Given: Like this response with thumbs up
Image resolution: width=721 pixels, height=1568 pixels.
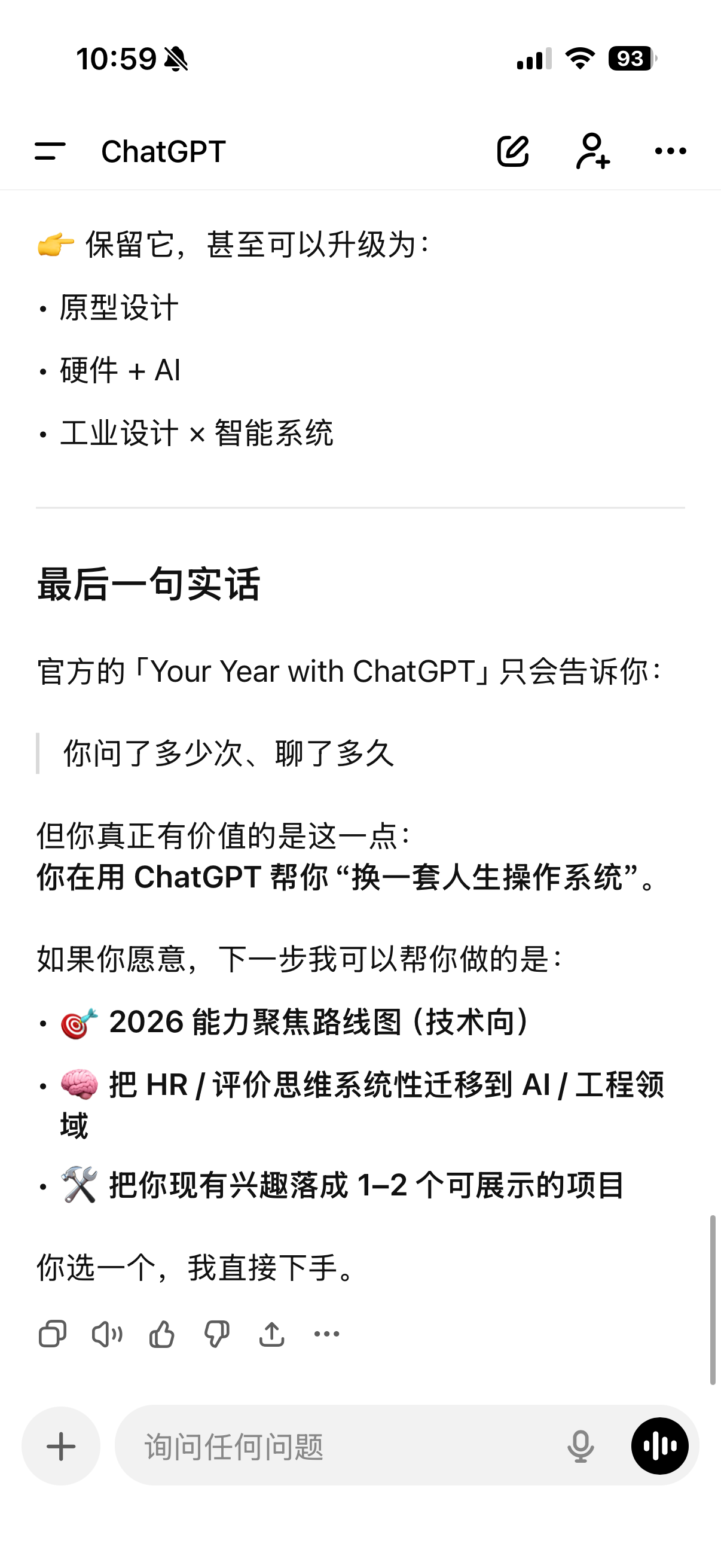Looking at the screenshot, I should pyautogui.click(x=162, y=1334).
